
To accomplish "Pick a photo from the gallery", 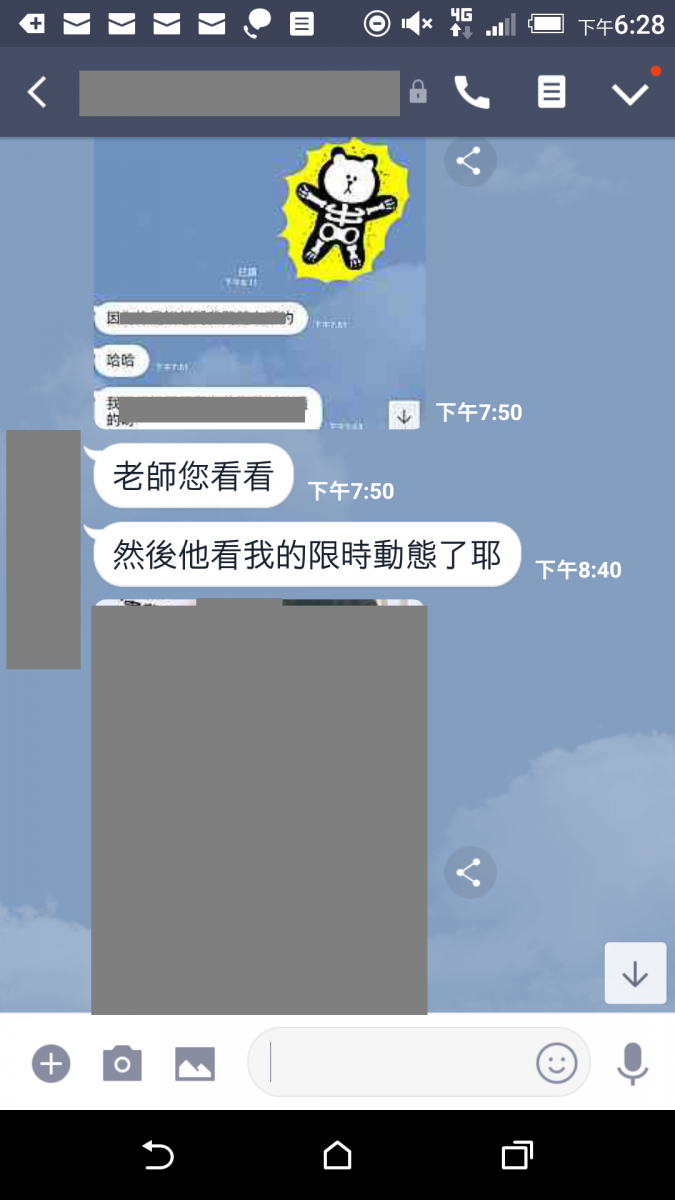I will 195,1063.
